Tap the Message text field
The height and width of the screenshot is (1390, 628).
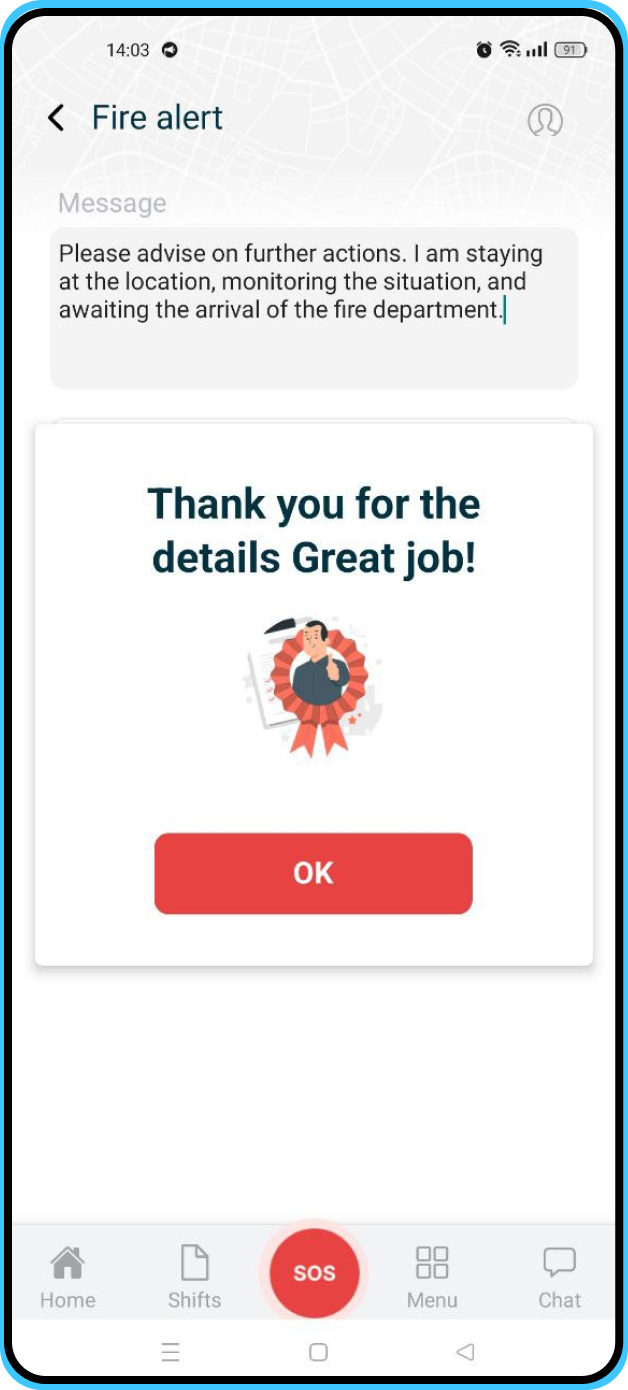pyautogui.click(x=313, y=308)
